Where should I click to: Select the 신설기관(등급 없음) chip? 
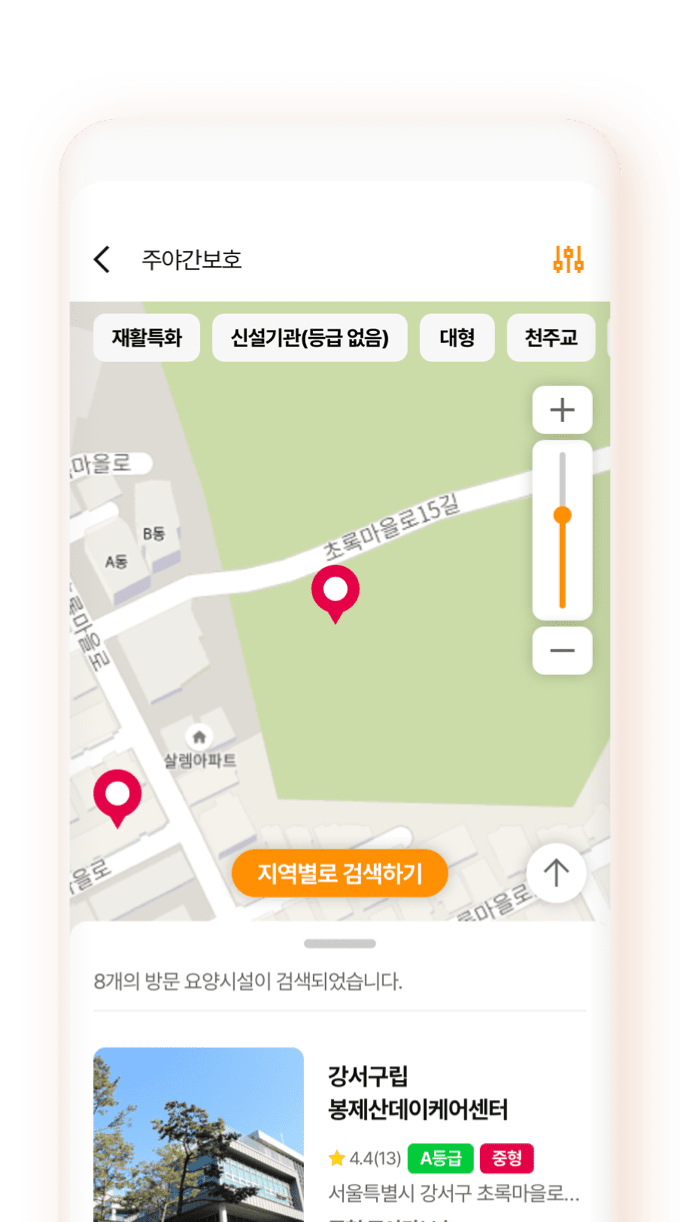click(x=310, y=338)
